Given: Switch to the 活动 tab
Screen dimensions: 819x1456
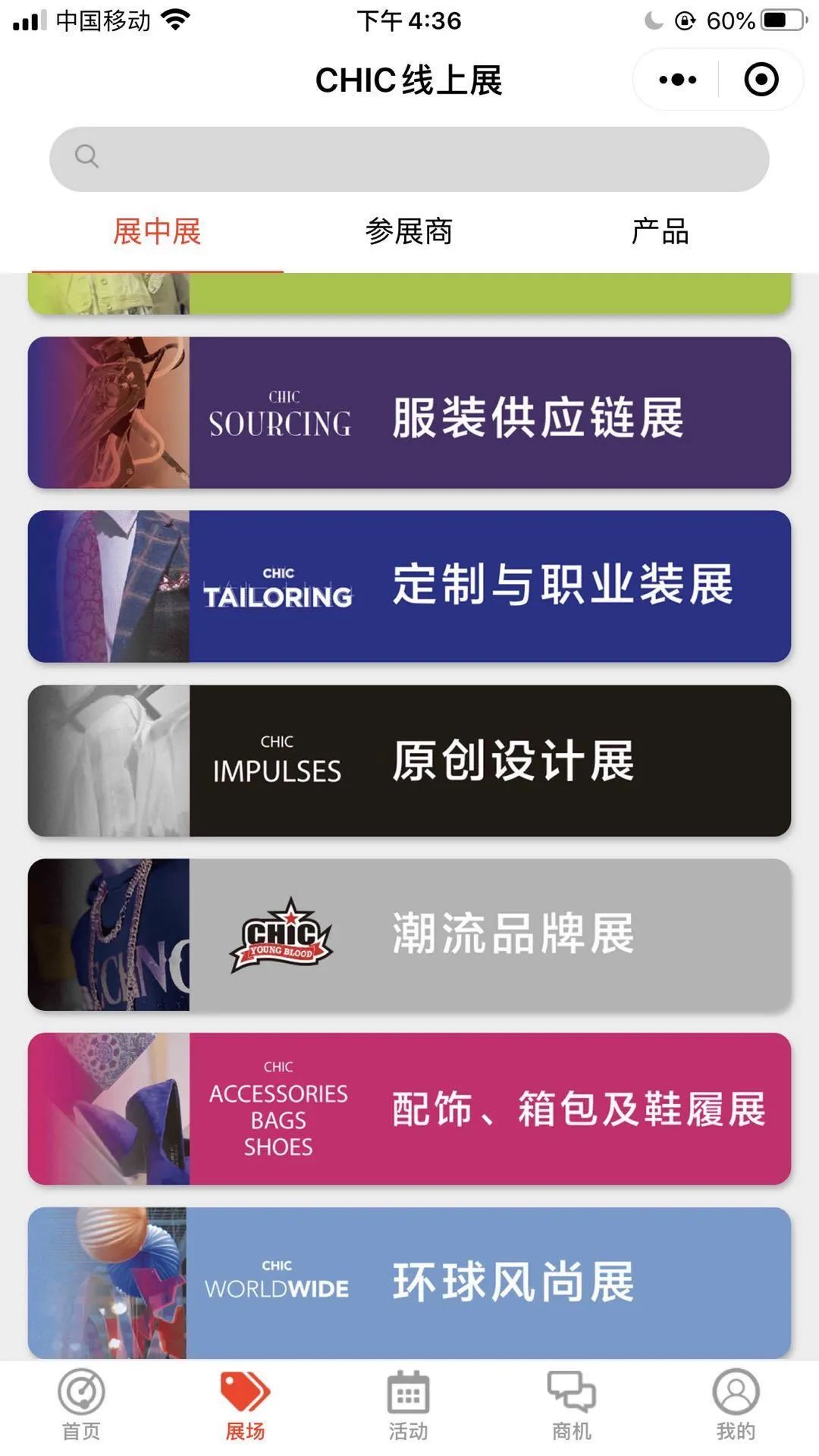Looking at the screenshot, I should [409, 1404].
